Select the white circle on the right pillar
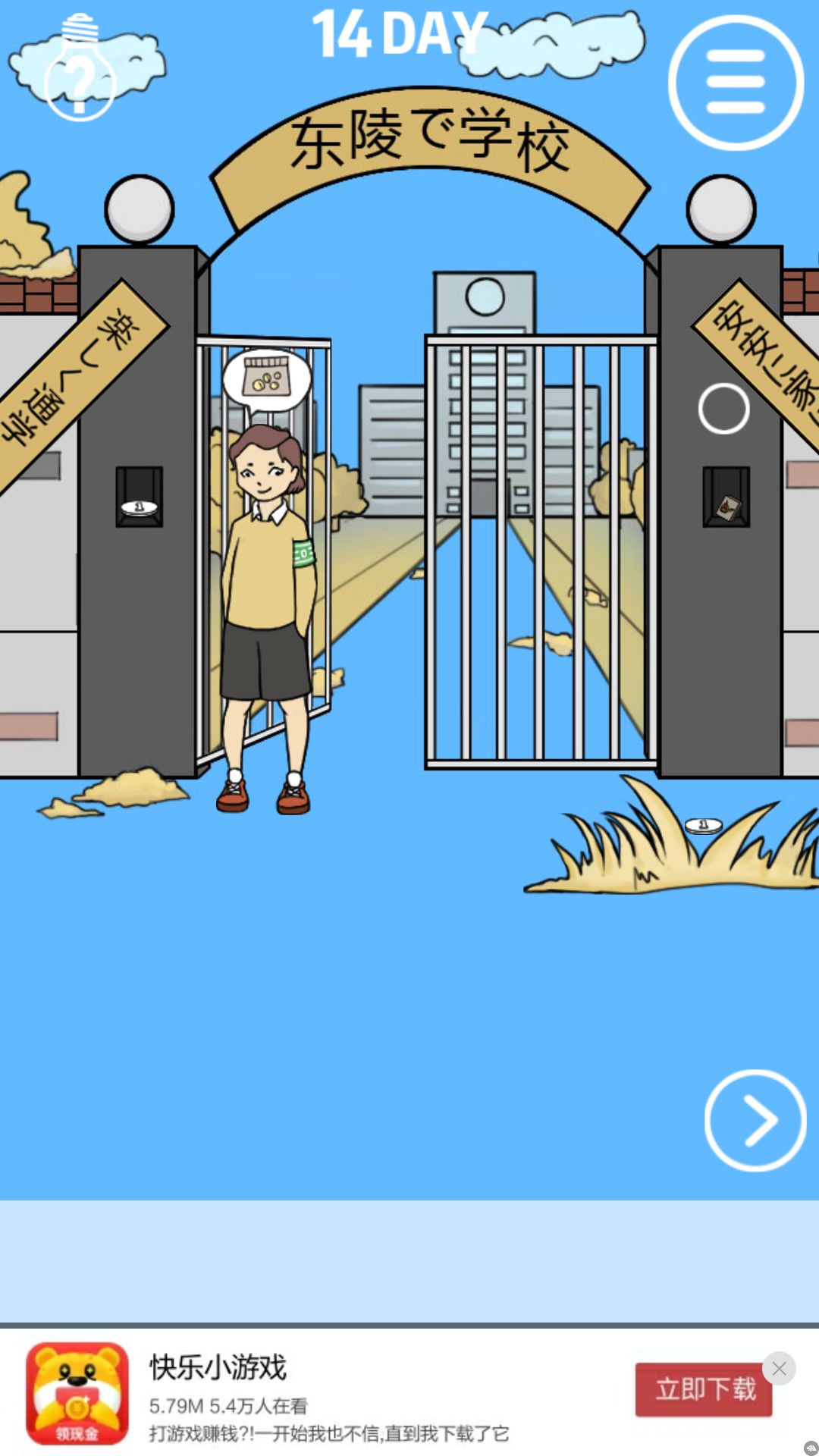 coord(724,409)
